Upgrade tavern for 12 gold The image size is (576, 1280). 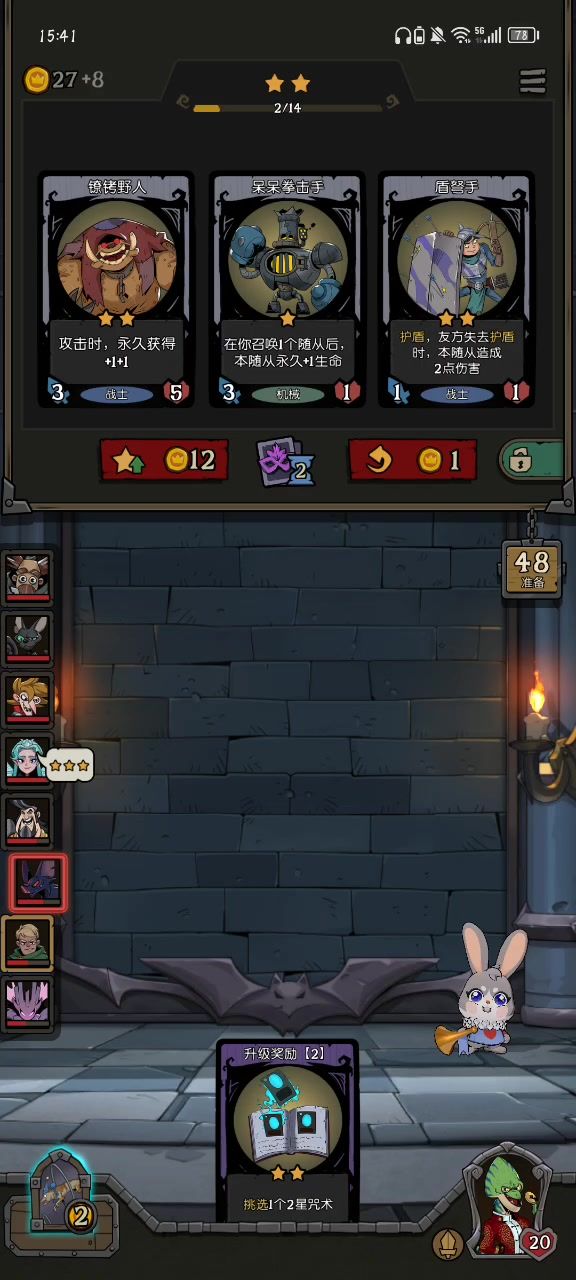pyautogui.click(x=164, y=460)
